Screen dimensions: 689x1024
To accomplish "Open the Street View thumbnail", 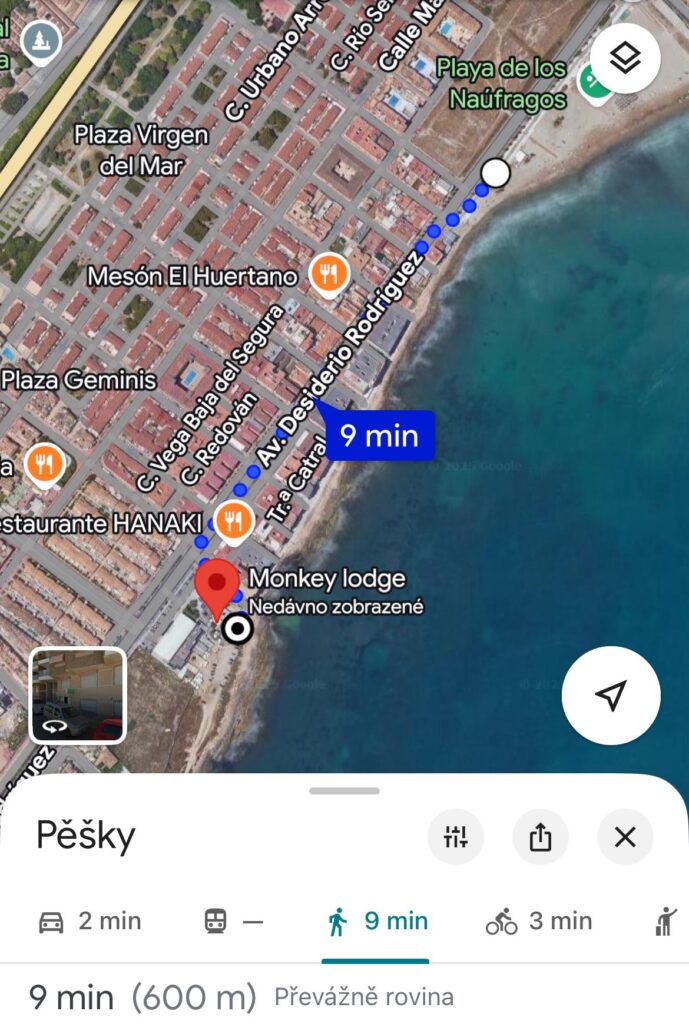I will (78, 695).
